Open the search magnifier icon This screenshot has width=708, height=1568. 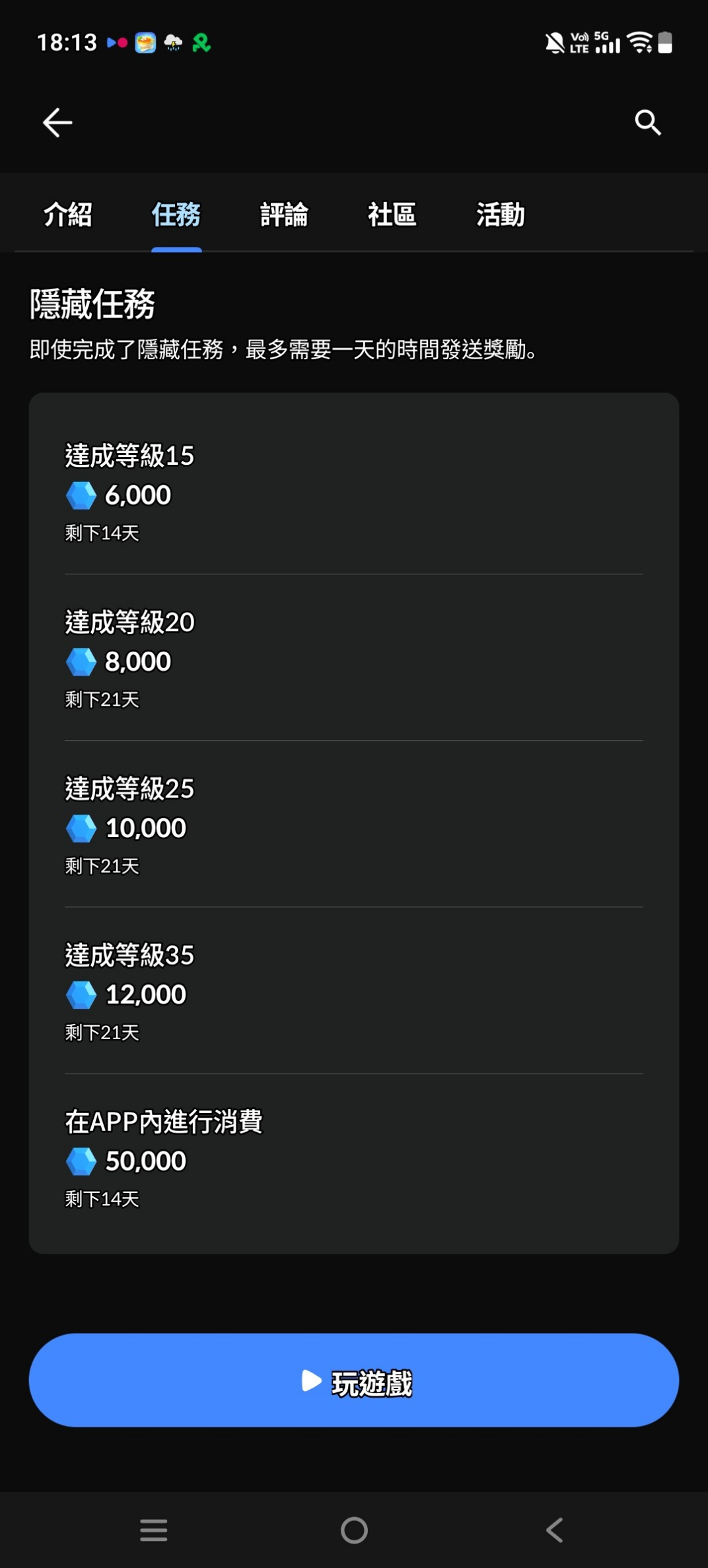pyautogui.click(x=648, y=123)
